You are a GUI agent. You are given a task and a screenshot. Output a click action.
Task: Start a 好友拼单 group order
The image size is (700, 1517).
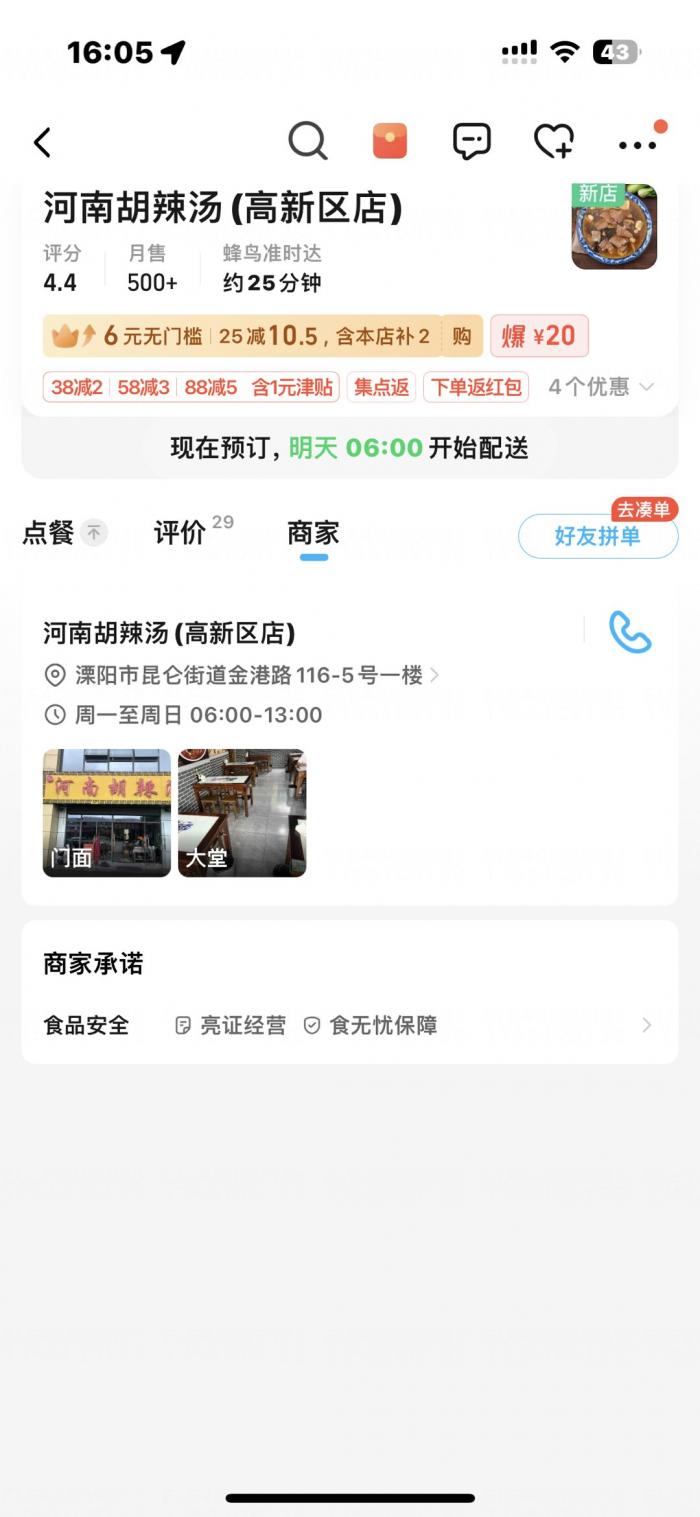597,536
